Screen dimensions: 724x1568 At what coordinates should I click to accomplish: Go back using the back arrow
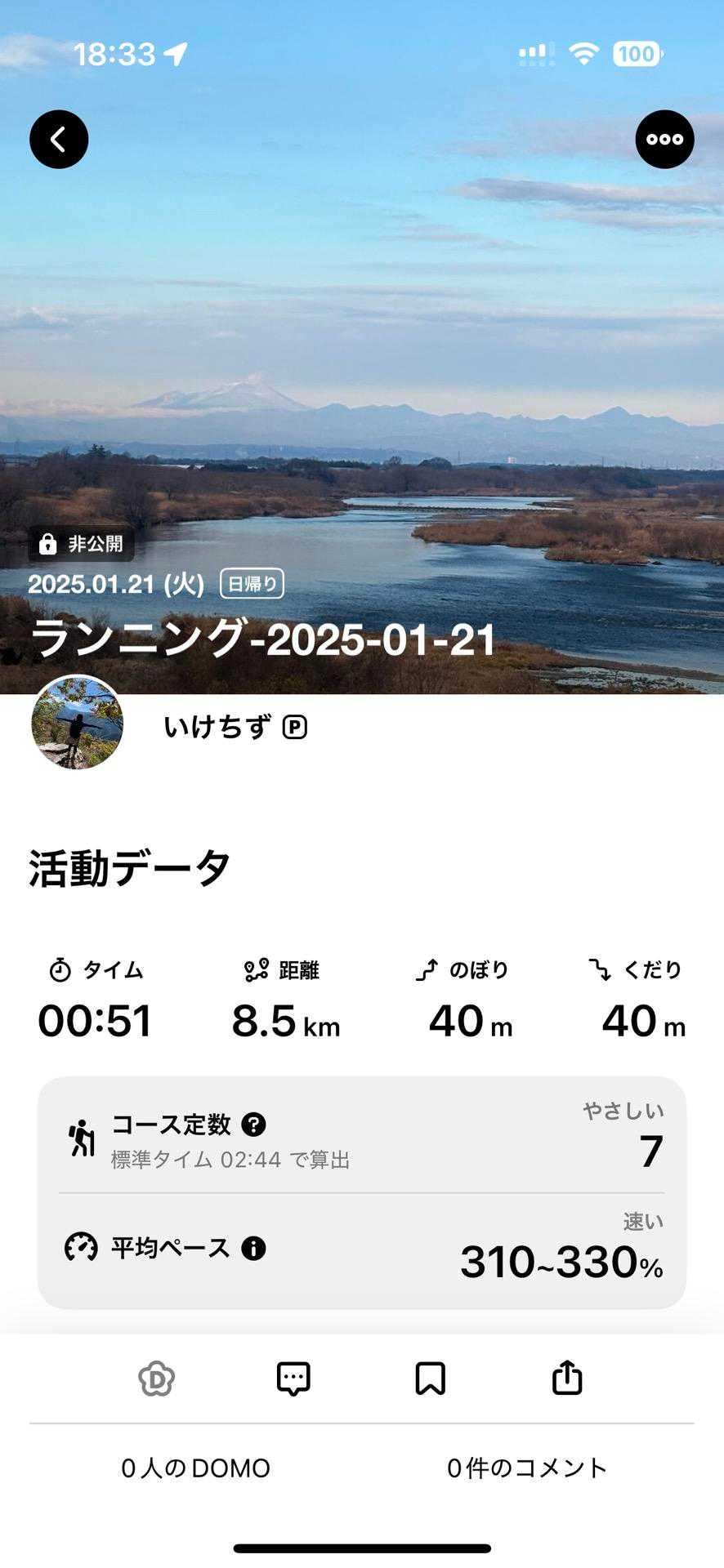pyautogui.click(x=59, y=140)
